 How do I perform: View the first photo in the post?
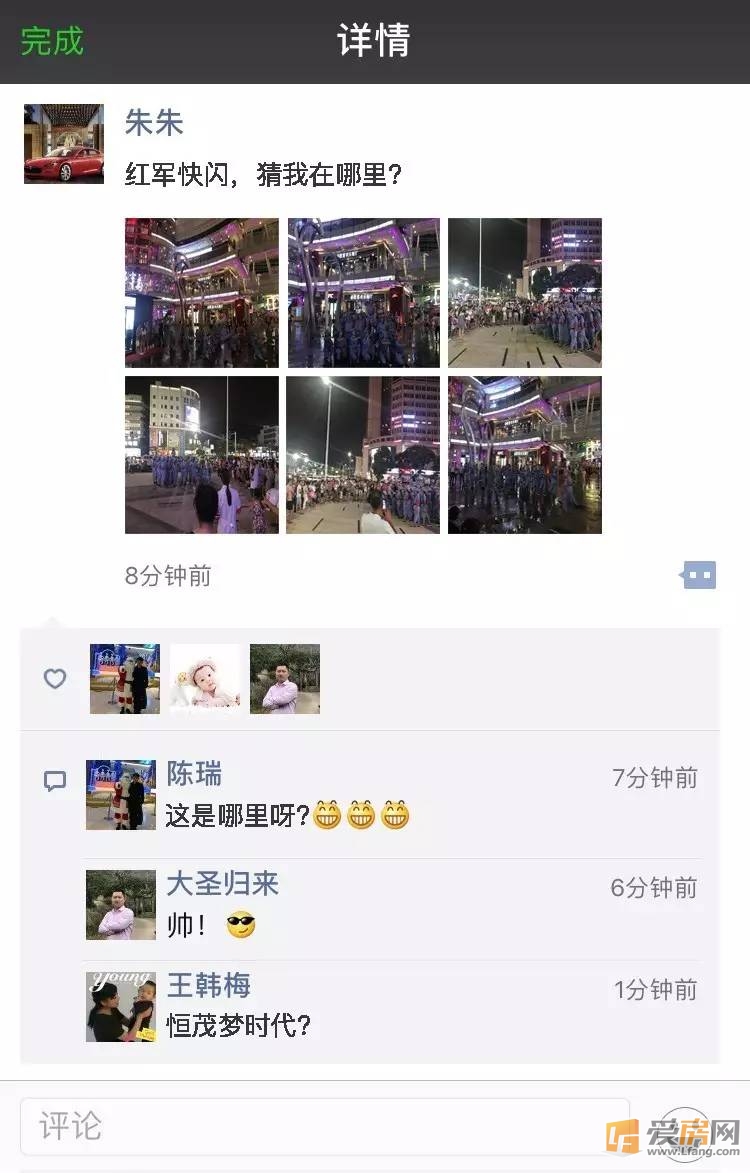(x=202, y=292)
